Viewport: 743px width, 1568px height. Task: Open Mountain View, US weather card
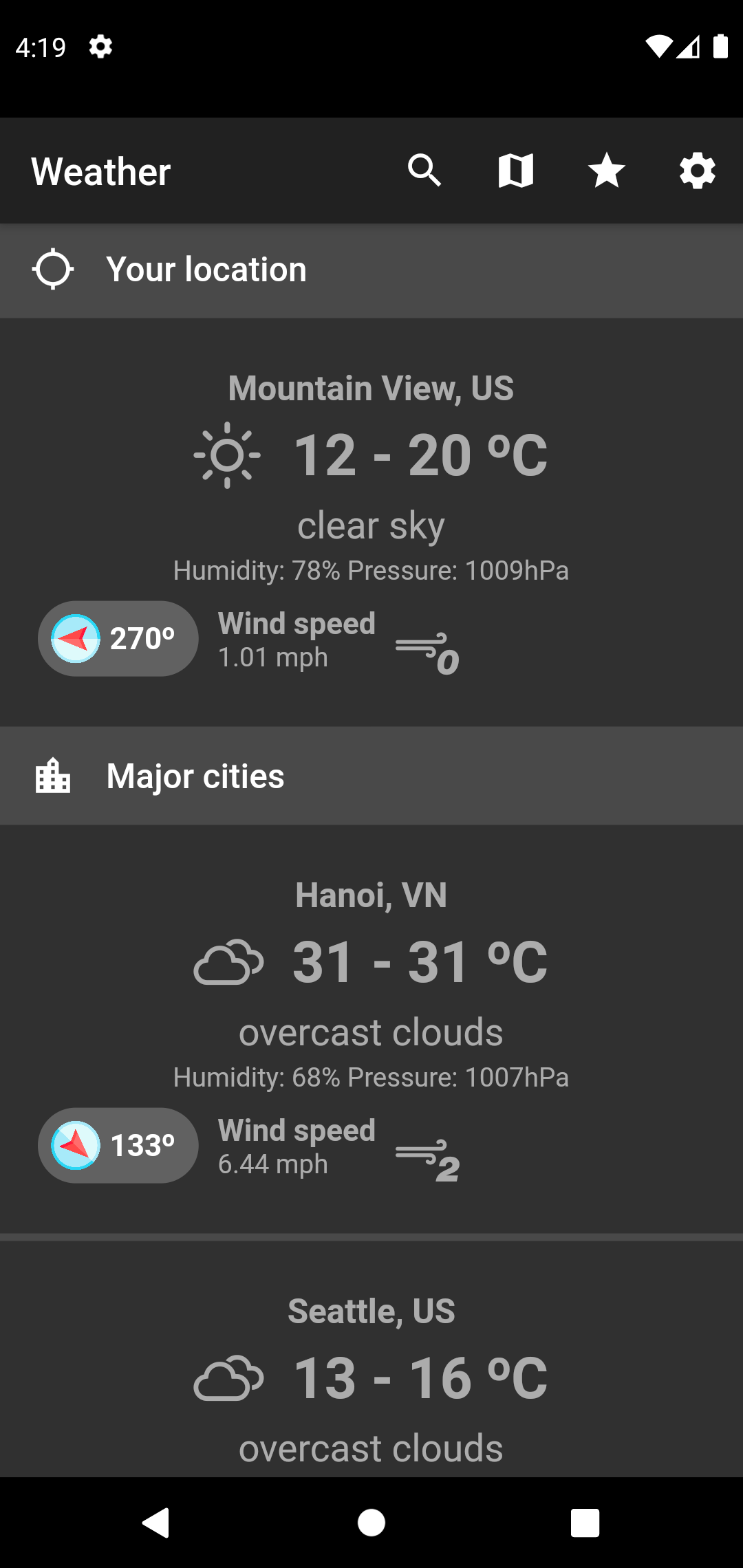pyautogui.click(x=371, y=521)
